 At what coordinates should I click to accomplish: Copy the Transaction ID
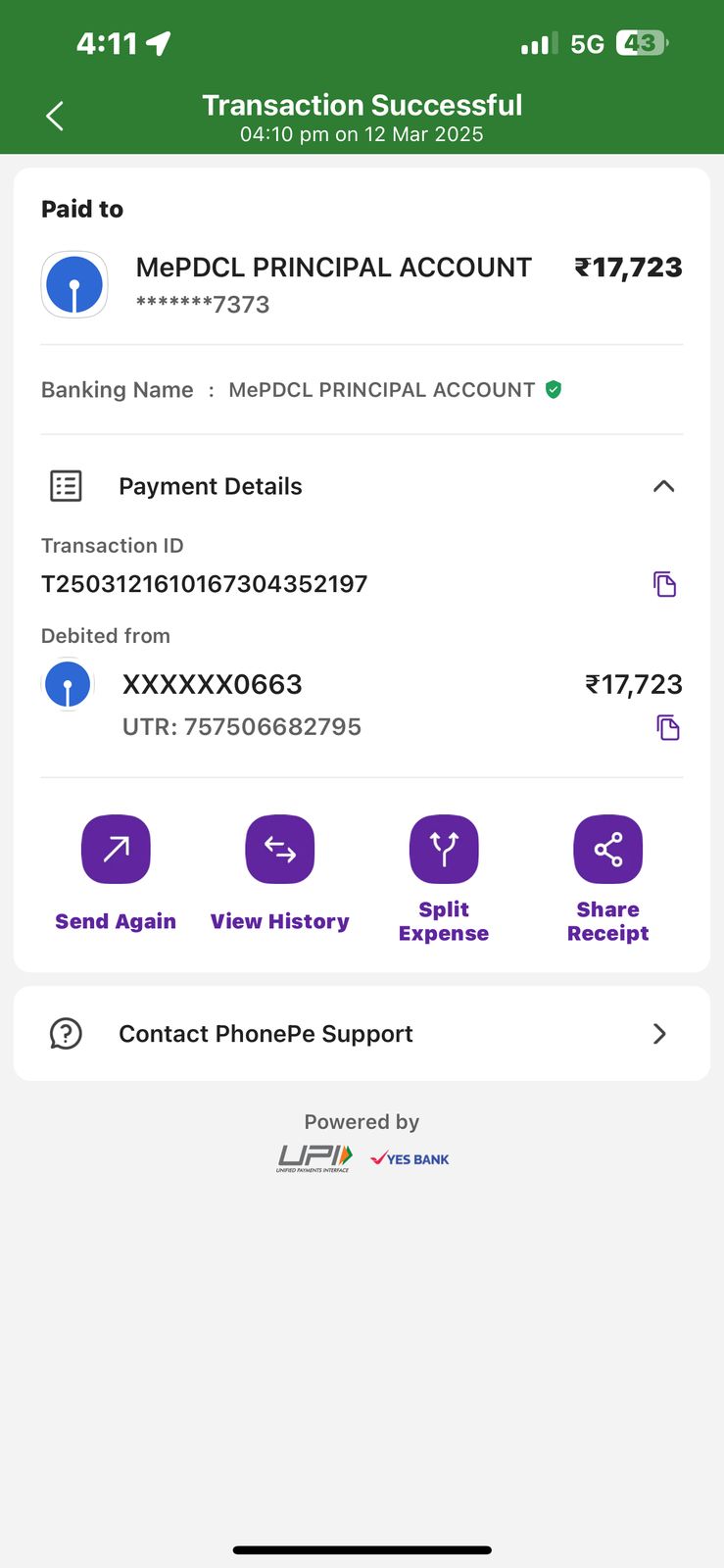[664, 584]
